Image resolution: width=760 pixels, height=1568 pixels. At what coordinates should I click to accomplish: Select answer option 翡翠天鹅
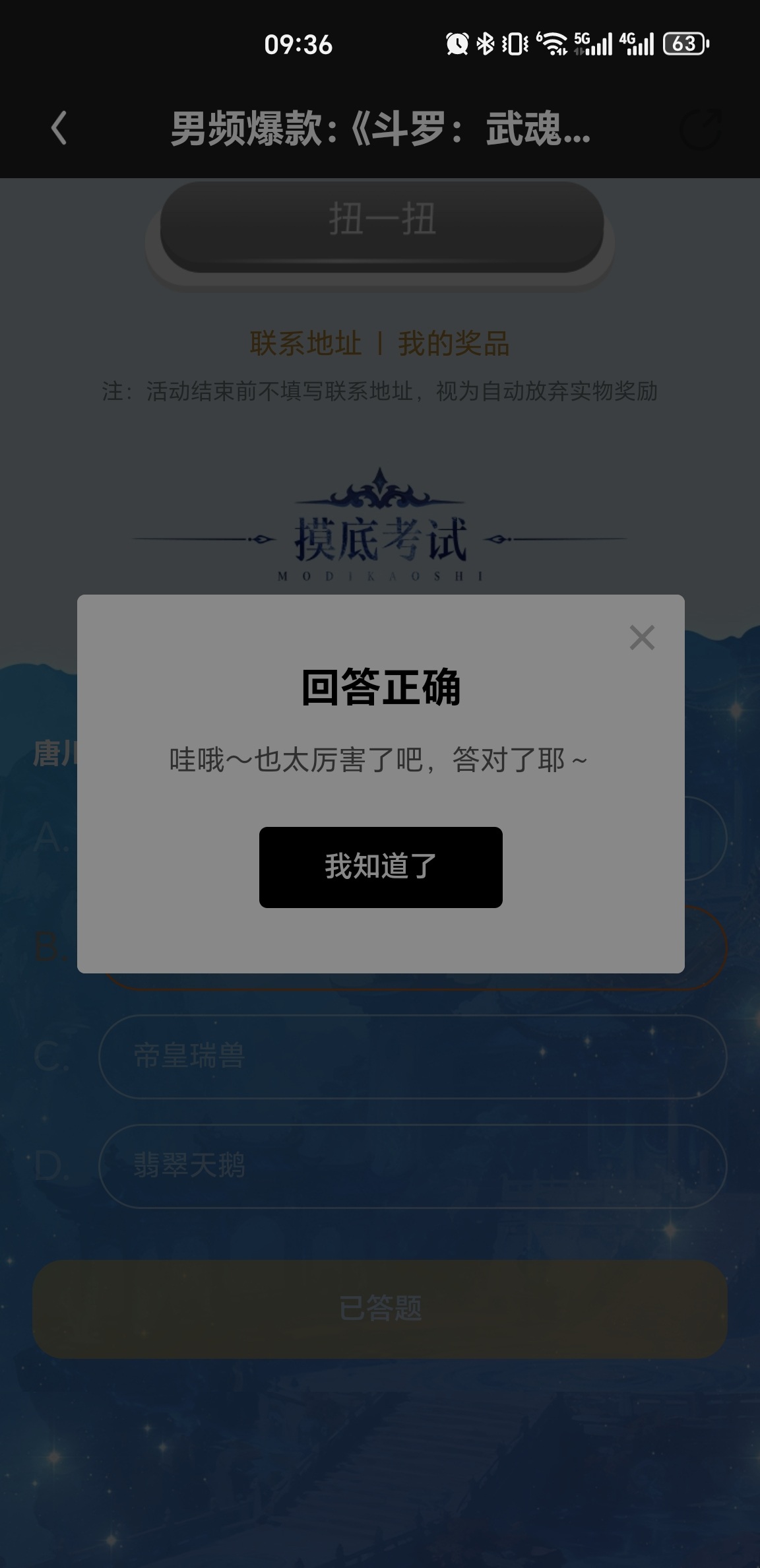click(x=412, y=1166)
